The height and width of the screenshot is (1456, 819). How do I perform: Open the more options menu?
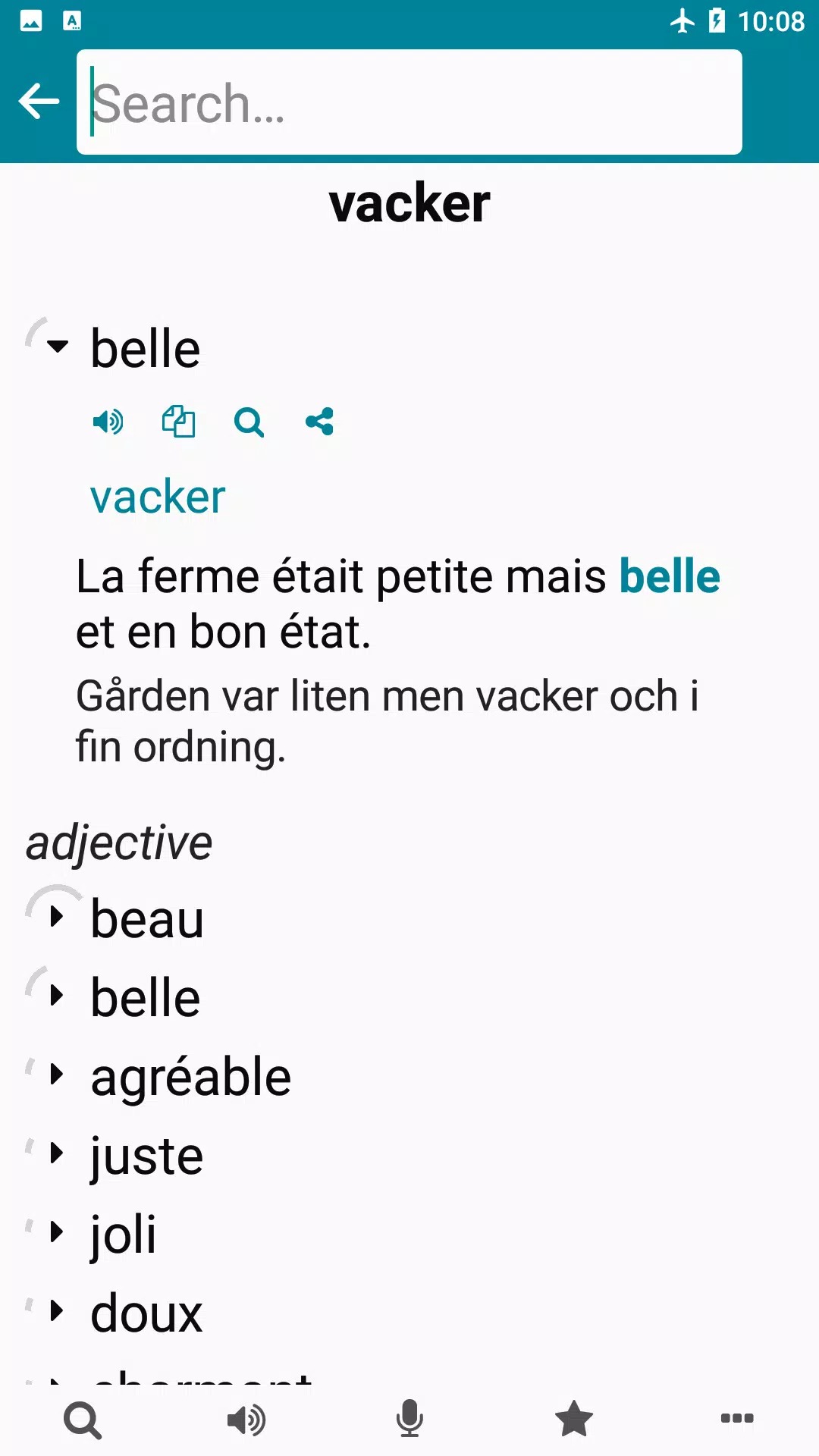pos(736,1418)
